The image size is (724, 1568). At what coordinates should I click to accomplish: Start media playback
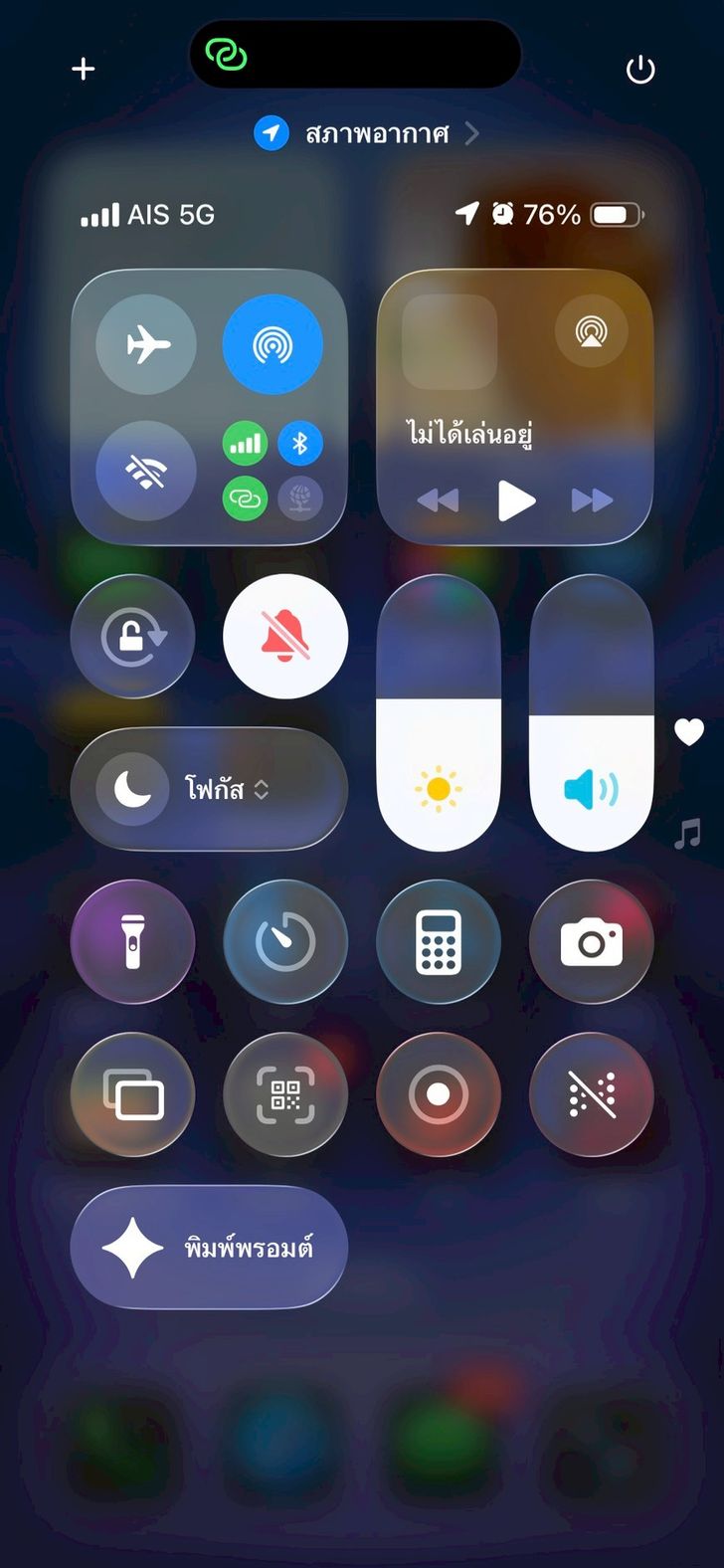coord(515,500)
